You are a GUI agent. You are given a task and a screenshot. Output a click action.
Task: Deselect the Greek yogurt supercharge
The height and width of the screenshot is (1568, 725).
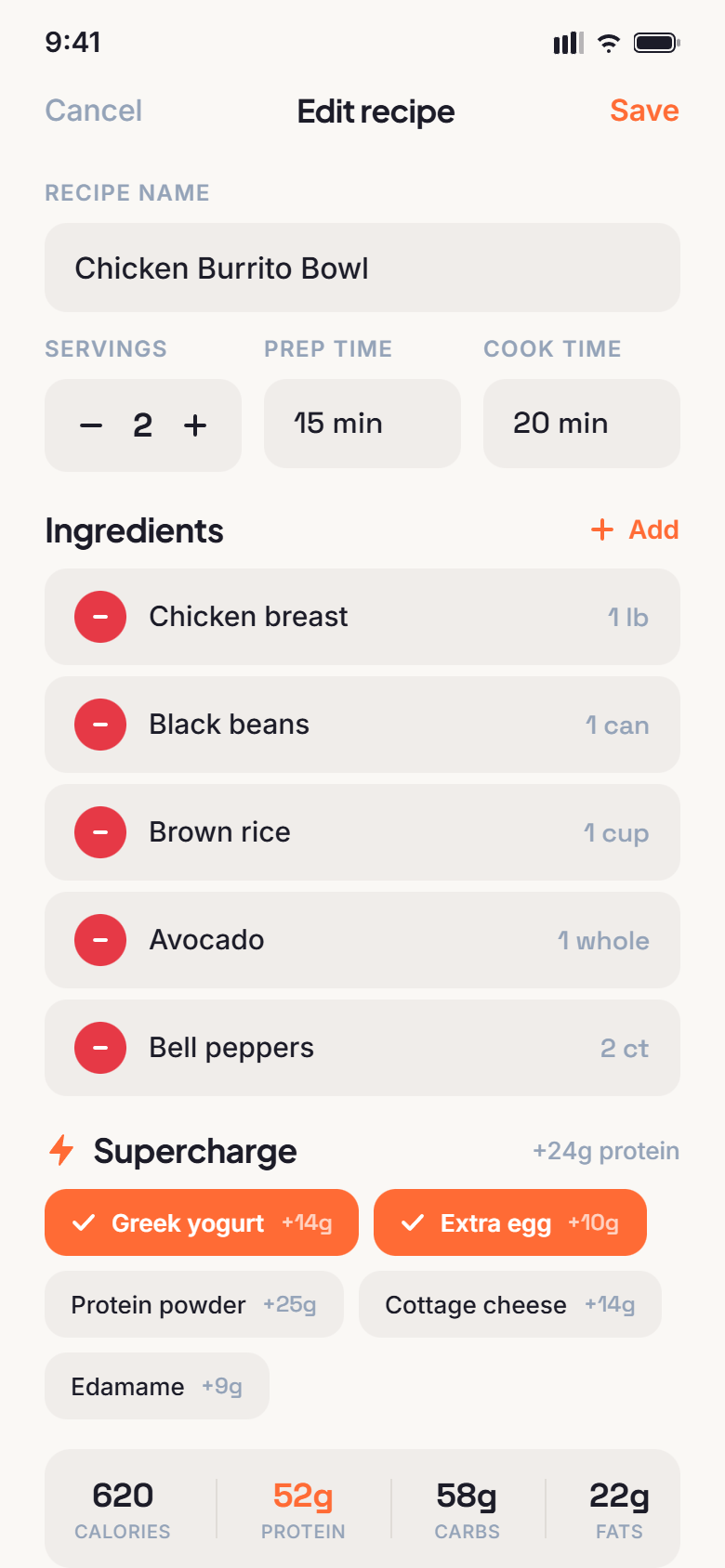pyautogui.click(x=201, y=1222)
